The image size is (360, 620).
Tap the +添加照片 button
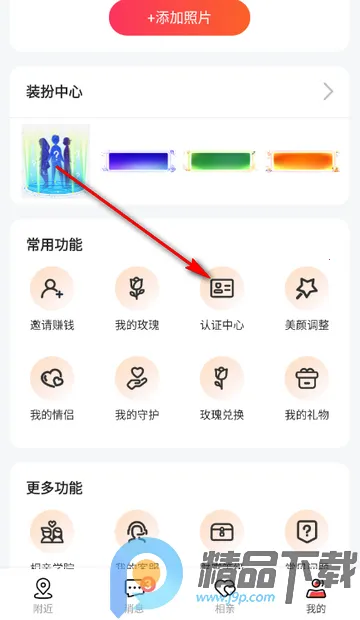point(180,17)
